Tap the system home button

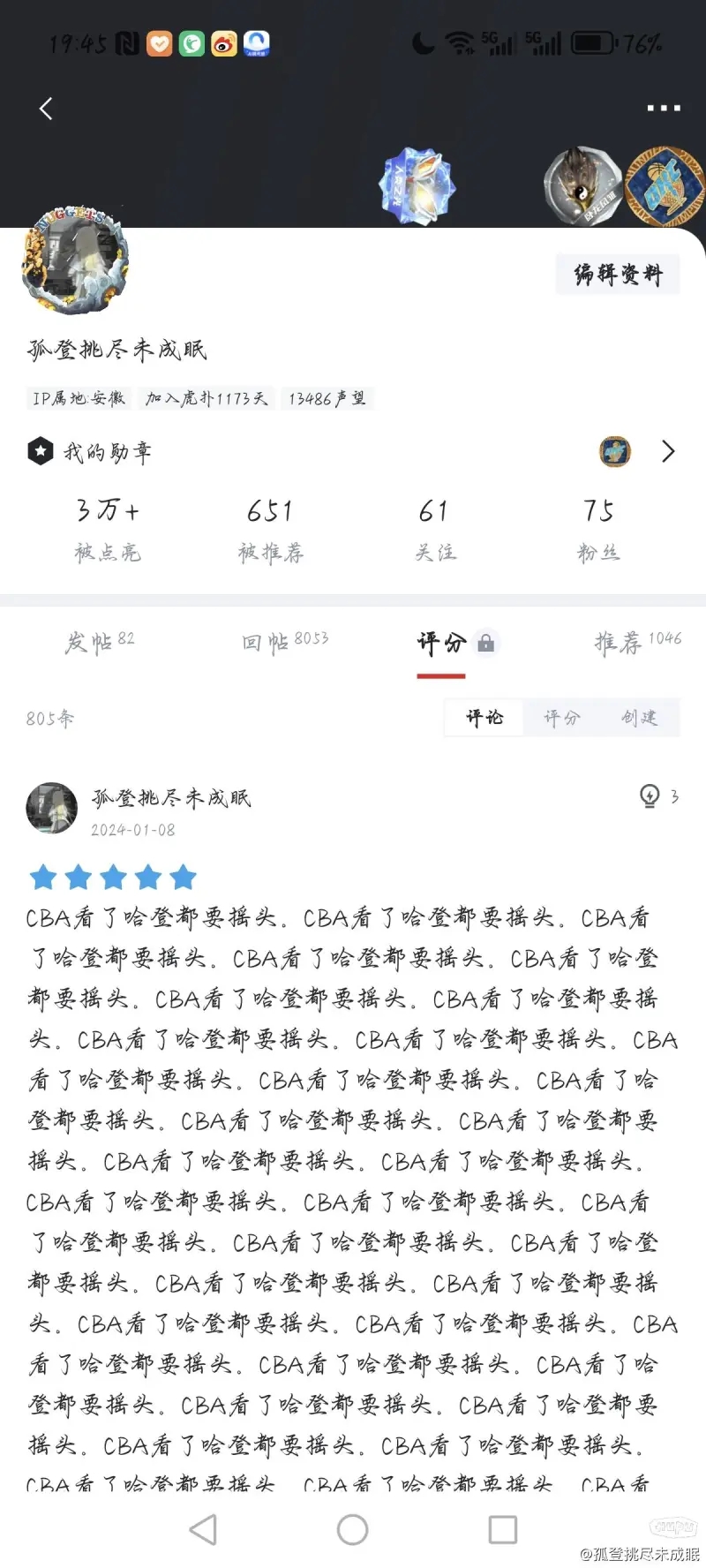tap(352, 1529)
